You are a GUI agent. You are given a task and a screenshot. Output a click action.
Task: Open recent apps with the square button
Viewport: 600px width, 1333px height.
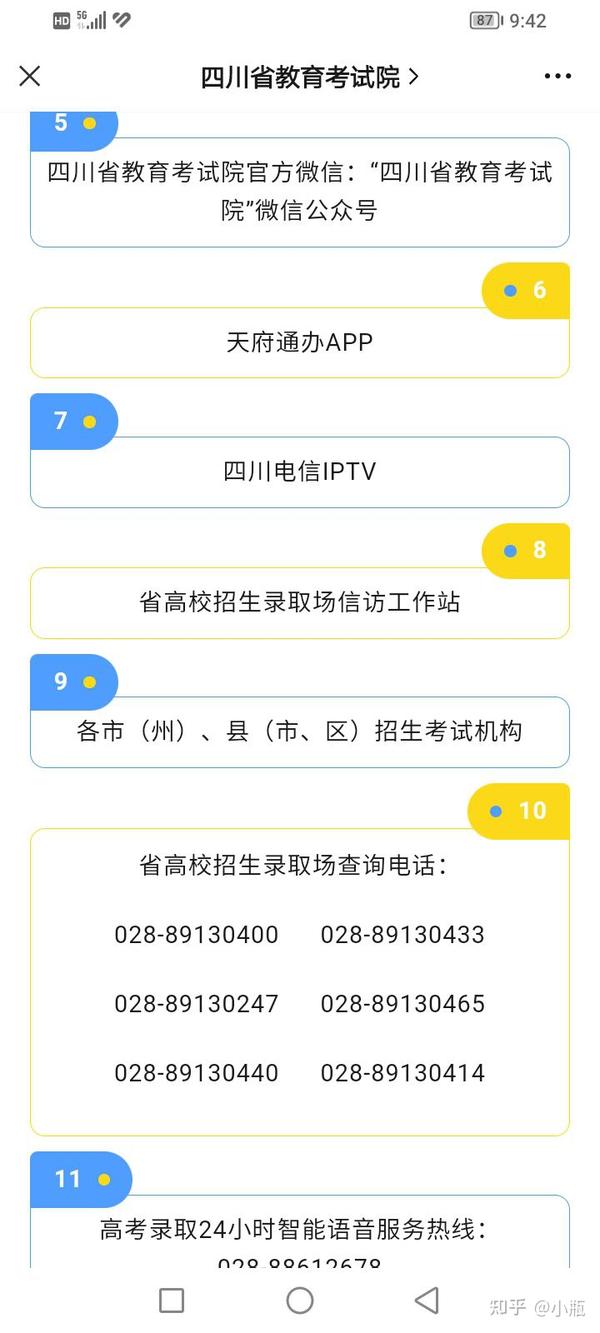coord(172,1299)
